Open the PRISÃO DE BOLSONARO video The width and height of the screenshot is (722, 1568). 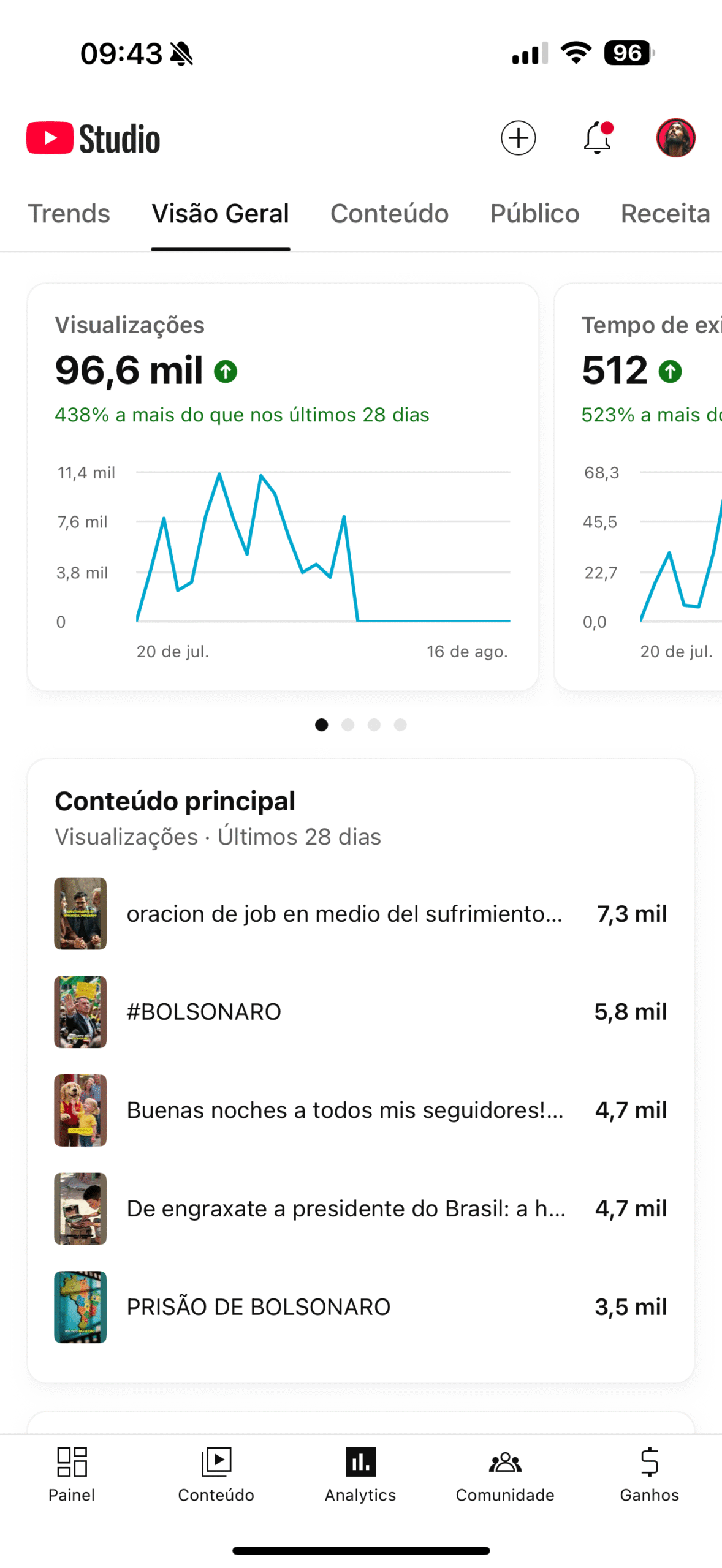pyautogui.click(x=360, y=1307)
